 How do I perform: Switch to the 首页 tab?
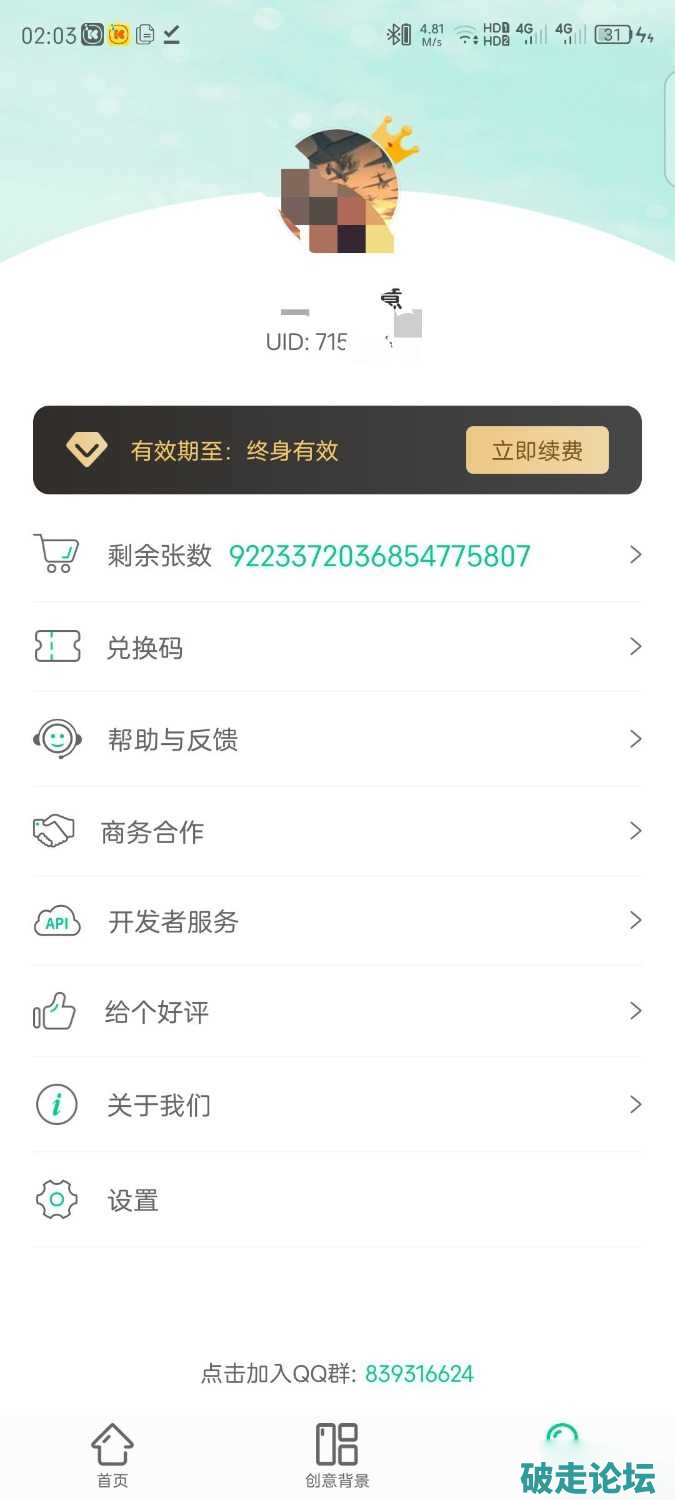click(112, 1455)
